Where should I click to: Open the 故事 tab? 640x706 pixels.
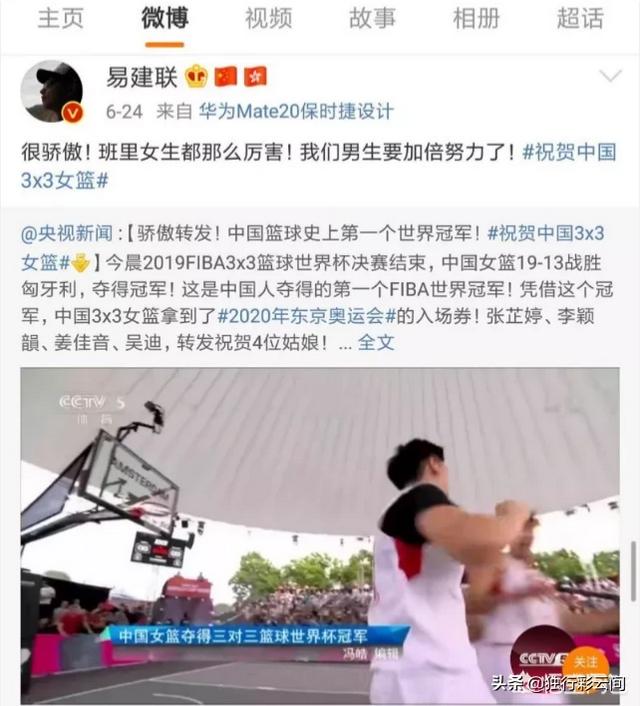pyautogui.click(x=372, y=20)
